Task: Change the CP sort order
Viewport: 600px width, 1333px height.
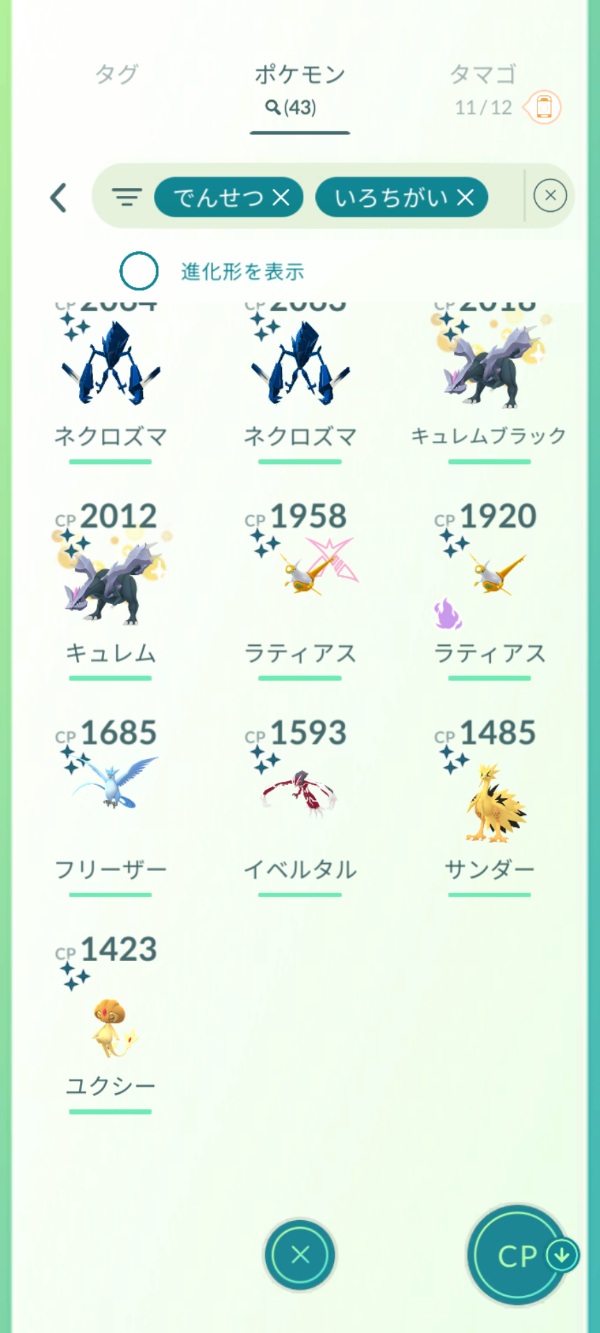Action: [x=520, y=1255]
